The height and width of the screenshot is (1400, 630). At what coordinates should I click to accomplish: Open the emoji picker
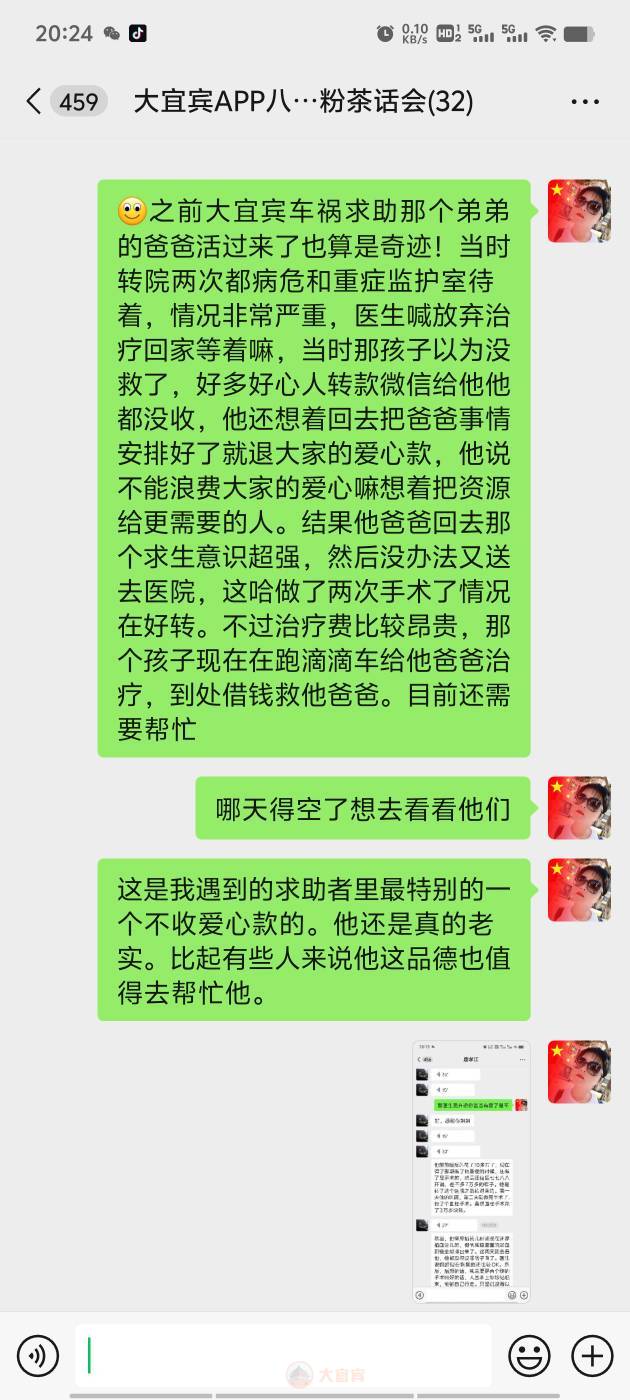pos(529,1356)
